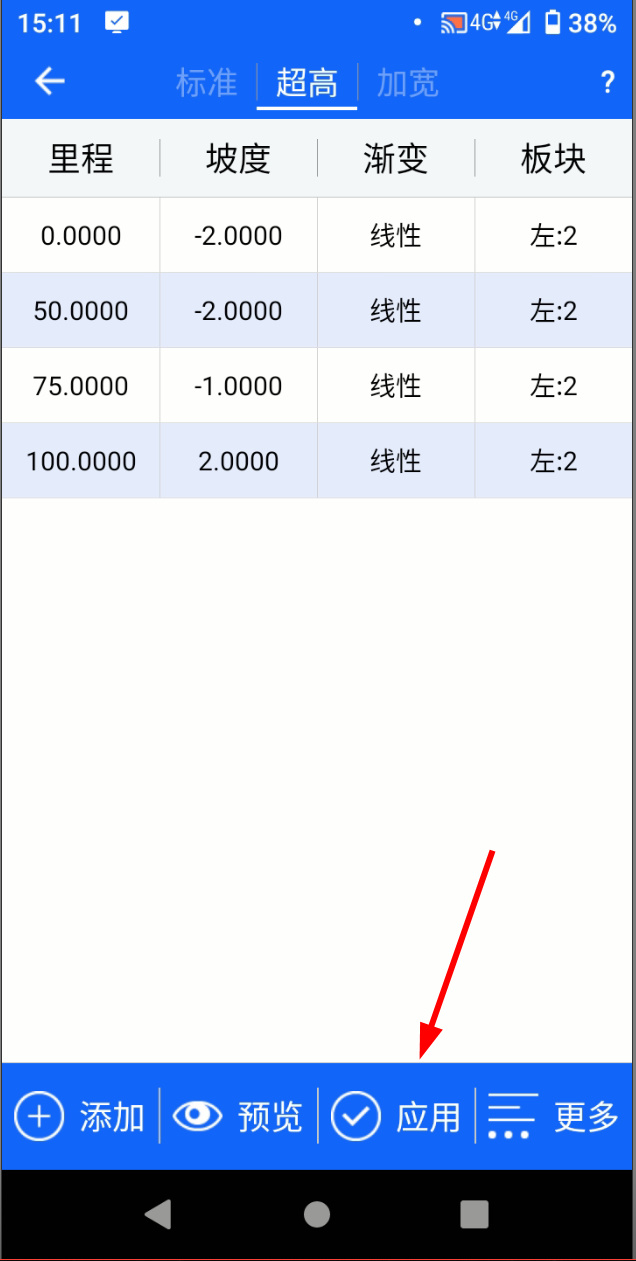Tap the system home button
The width and height of the screenshot is (636, 1261).
pyautogui.click(x=317, y=1214)
